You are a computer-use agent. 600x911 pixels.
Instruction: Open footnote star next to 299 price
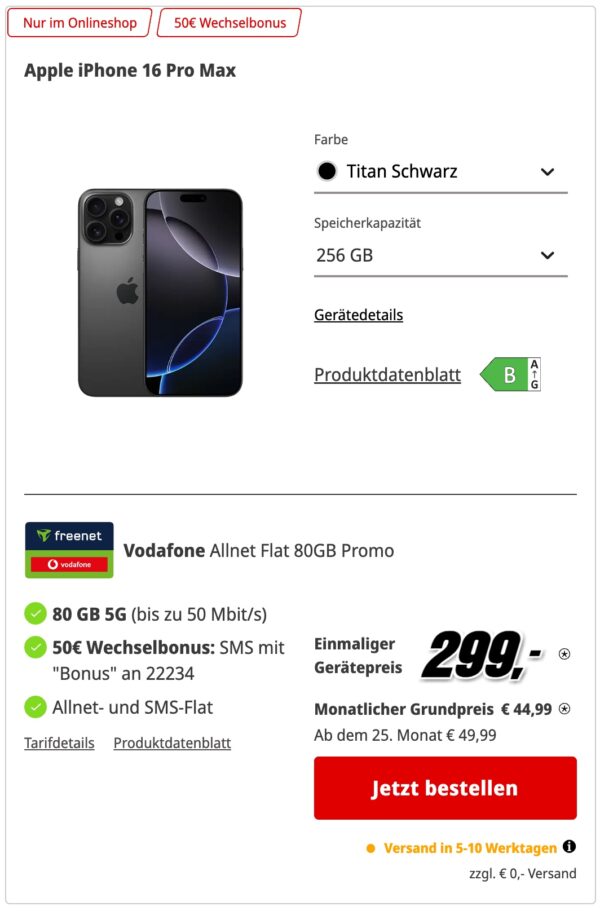(x=565, y=655)
